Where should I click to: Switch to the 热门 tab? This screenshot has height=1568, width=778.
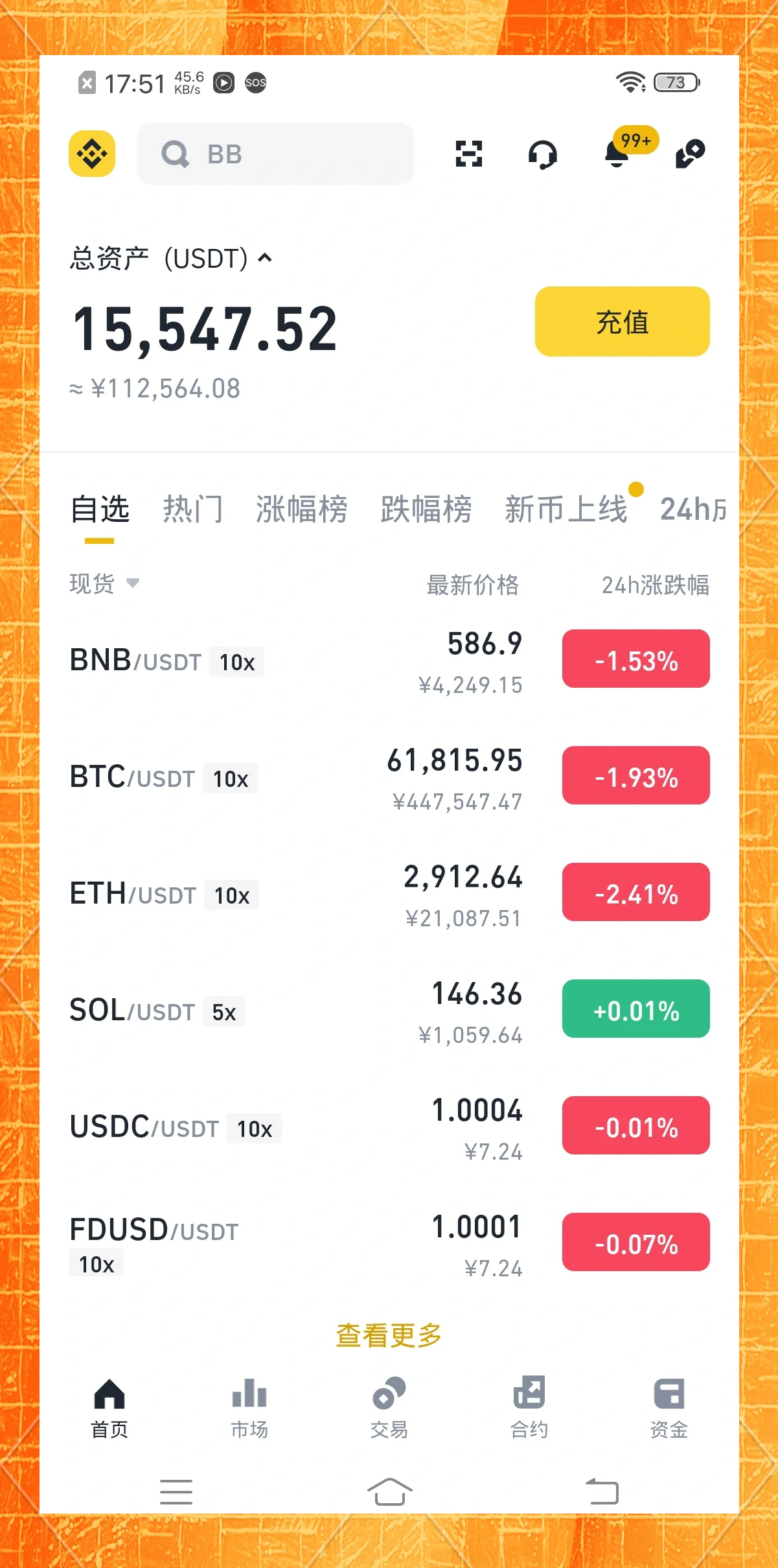(x=194, y=508)
